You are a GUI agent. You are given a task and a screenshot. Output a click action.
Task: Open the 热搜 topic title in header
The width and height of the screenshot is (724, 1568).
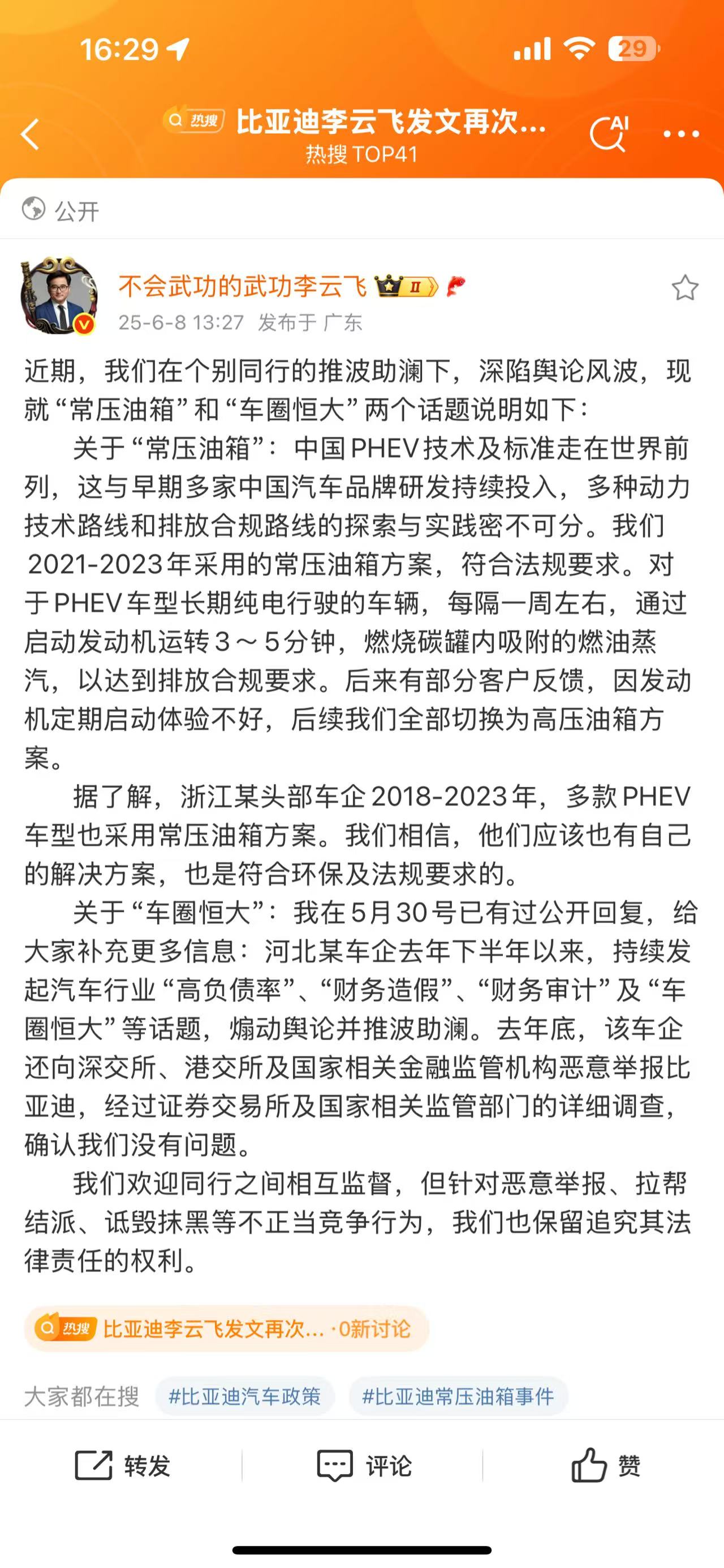[x=390, y=122]
